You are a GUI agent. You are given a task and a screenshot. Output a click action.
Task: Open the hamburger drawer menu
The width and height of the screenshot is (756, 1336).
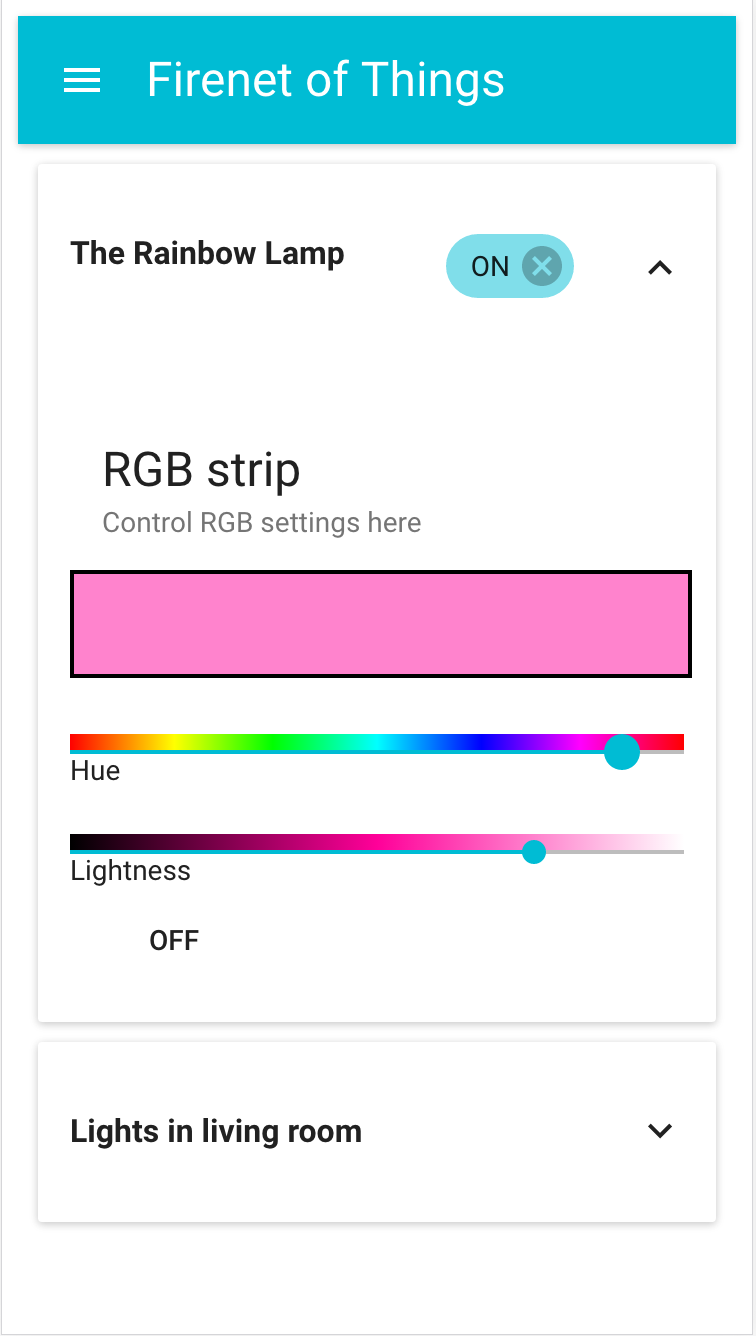coord(82,80)
